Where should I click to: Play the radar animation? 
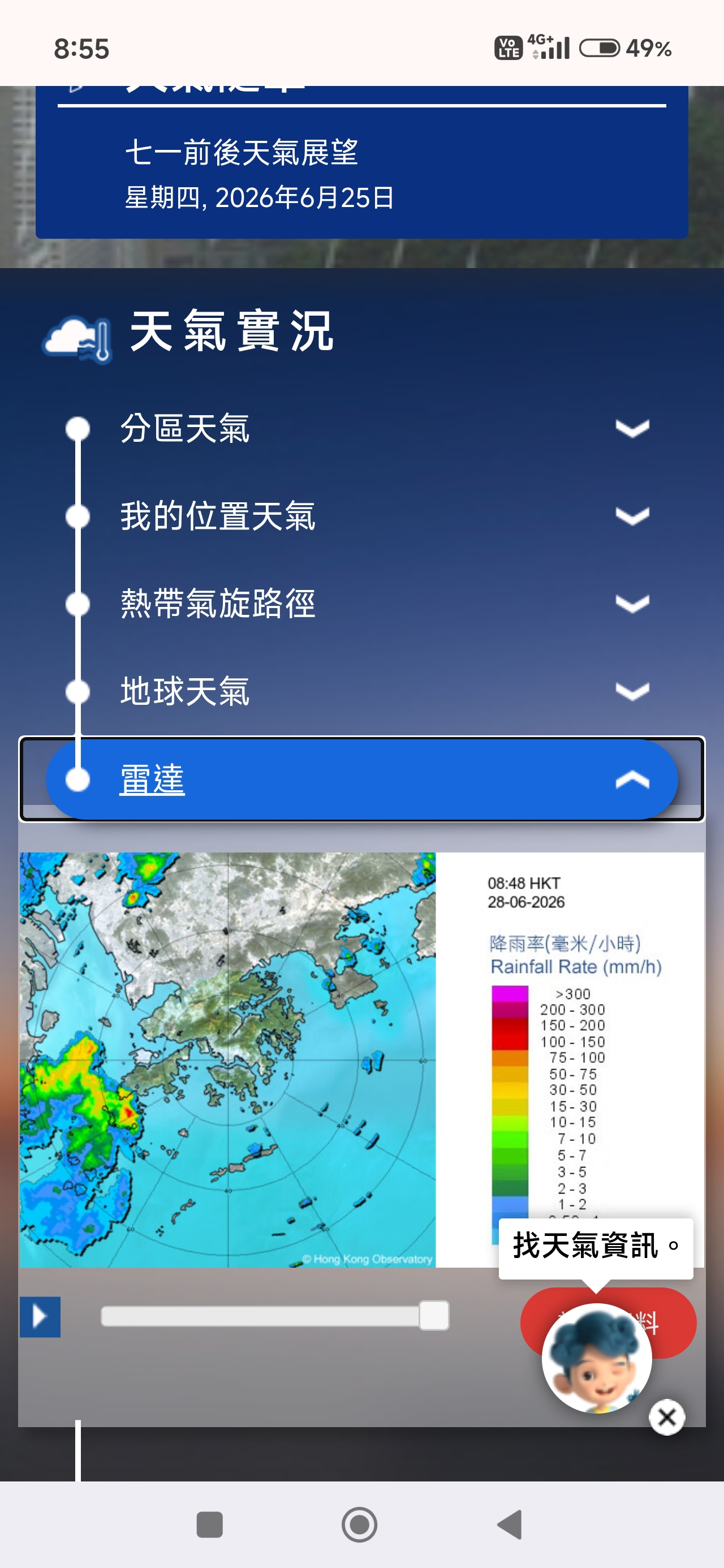40,1317
